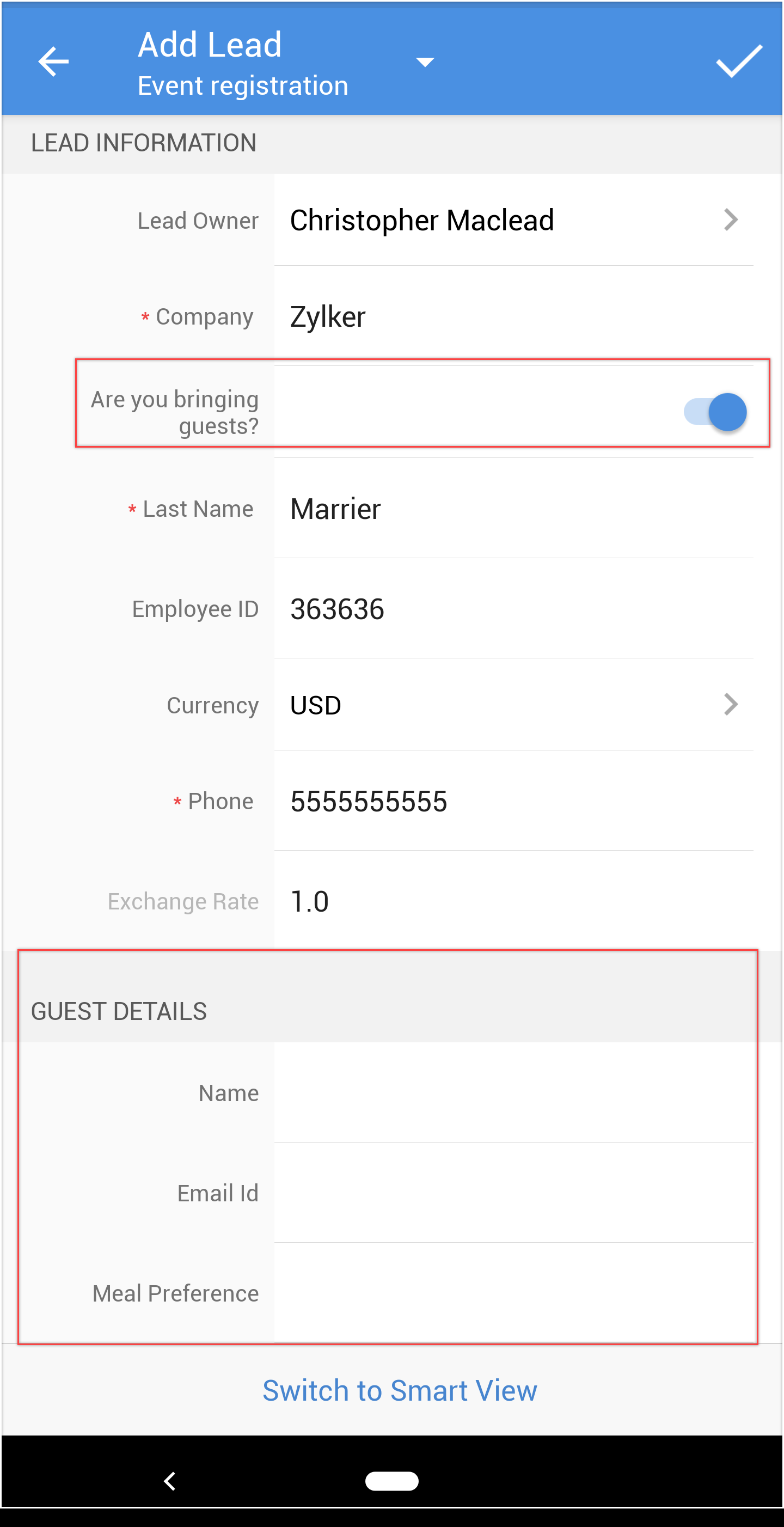Tap the Employee ID field

(513, 609)
